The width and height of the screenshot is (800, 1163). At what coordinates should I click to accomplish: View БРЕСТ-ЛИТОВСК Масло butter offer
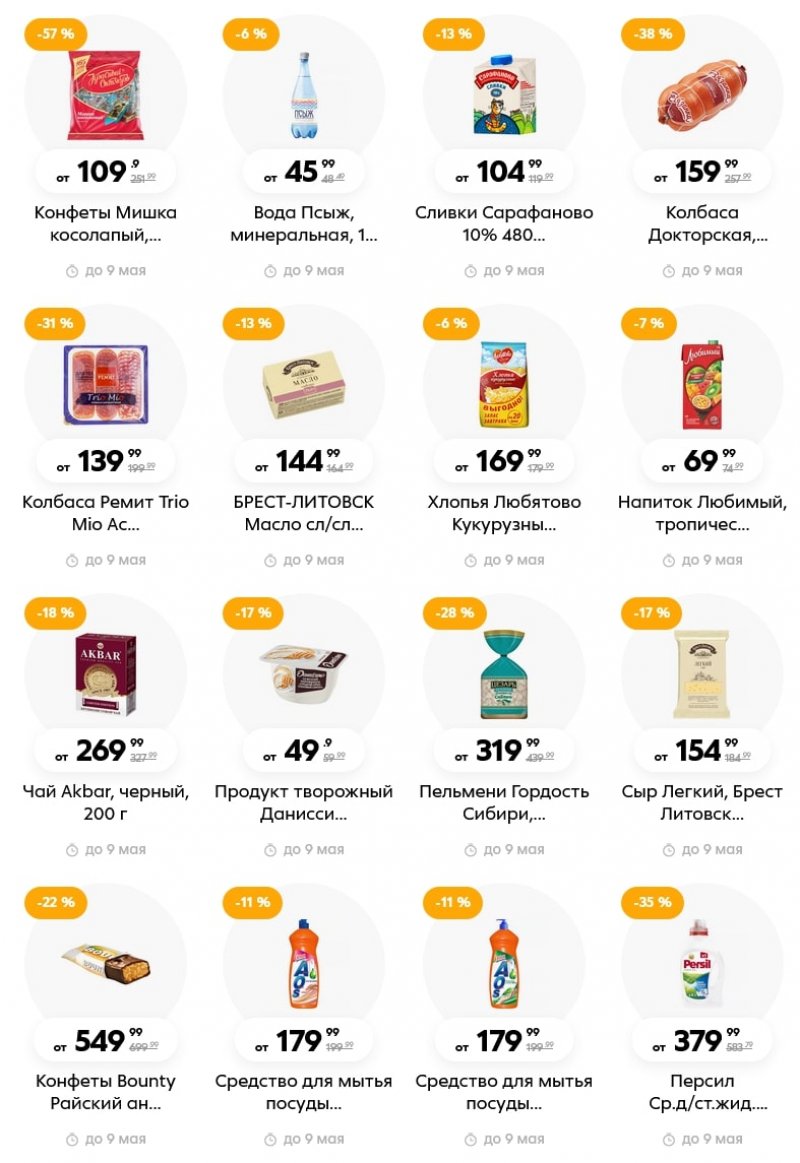point(304,513)
